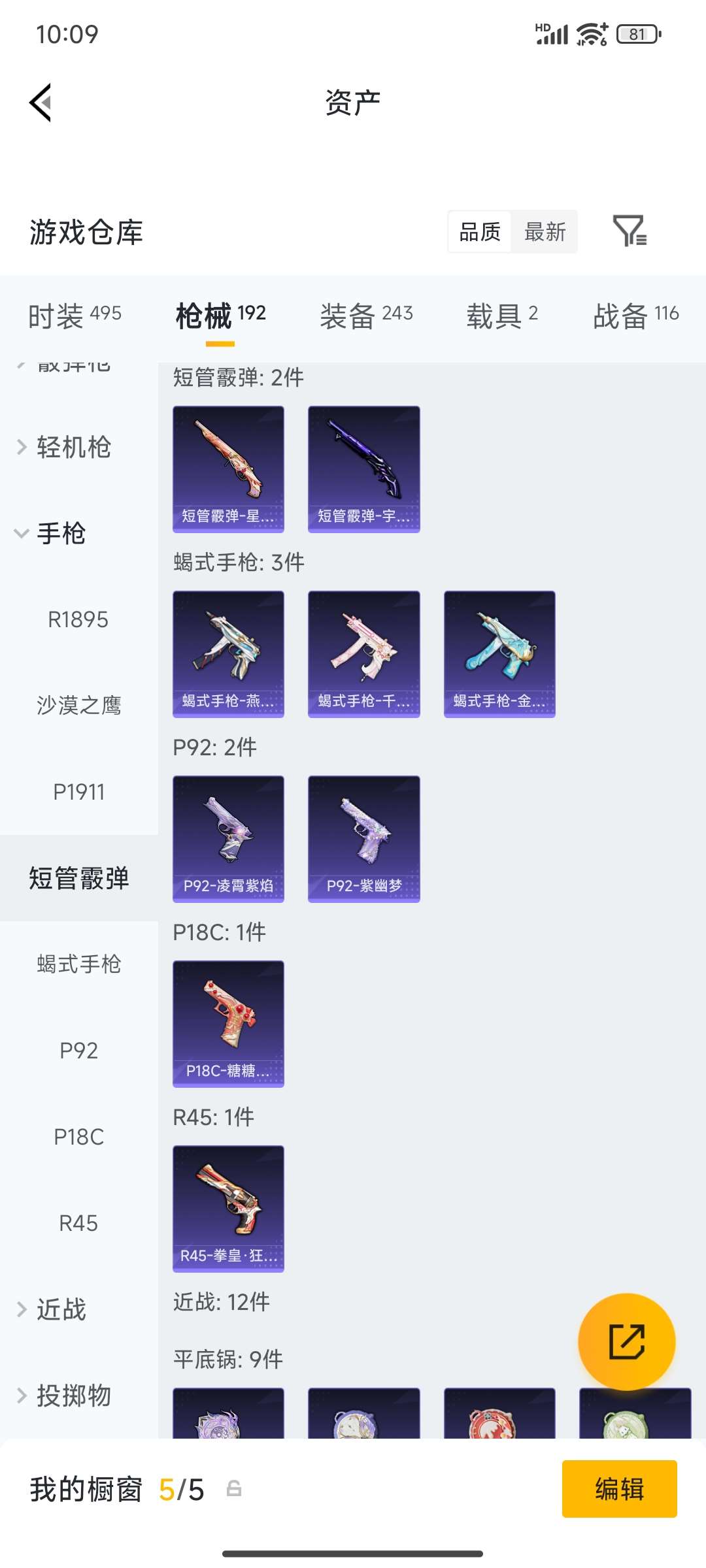Switch sorting to 最新
706x1568 pixels.
[x=545, y=233]
